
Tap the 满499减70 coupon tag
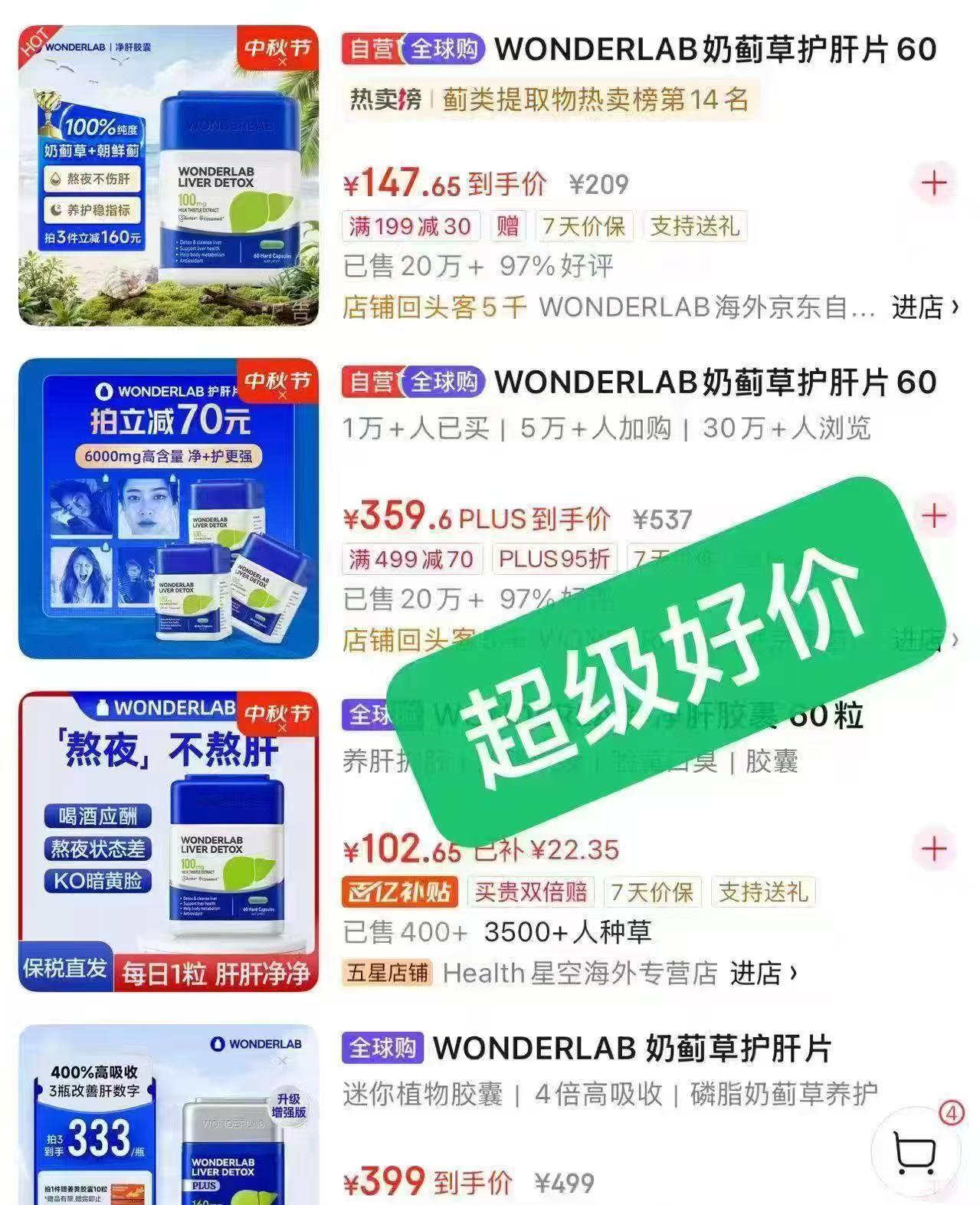pyautogui.click(x=410, y=559)
